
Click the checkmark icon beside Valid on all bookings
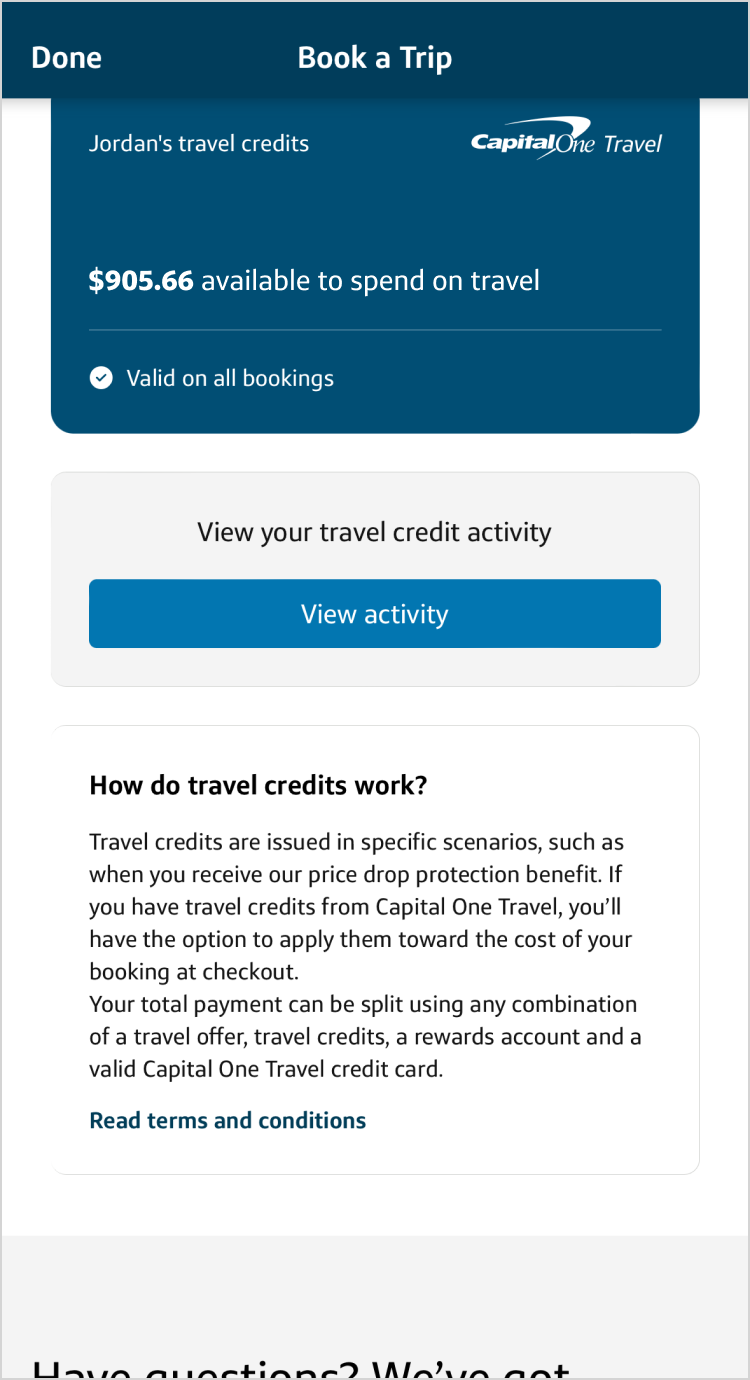click(x=101, y=378)
